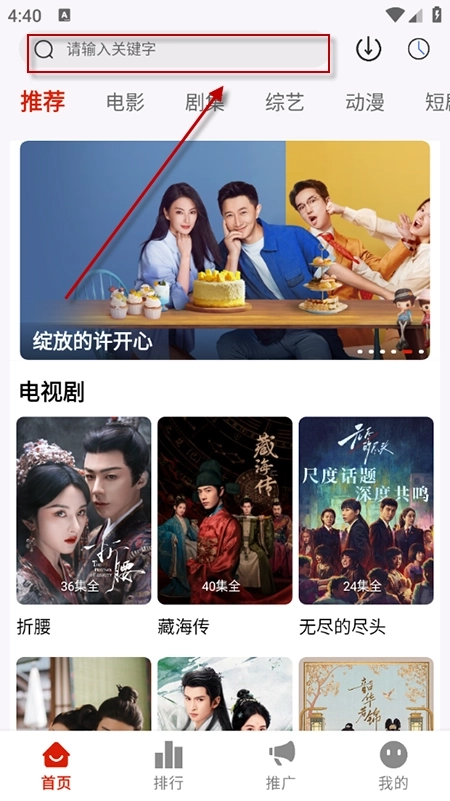The width and height of the screenshot is (450, 801).
Task: Open the 无尽的尽头 drama card
Action: pos(366,527)
